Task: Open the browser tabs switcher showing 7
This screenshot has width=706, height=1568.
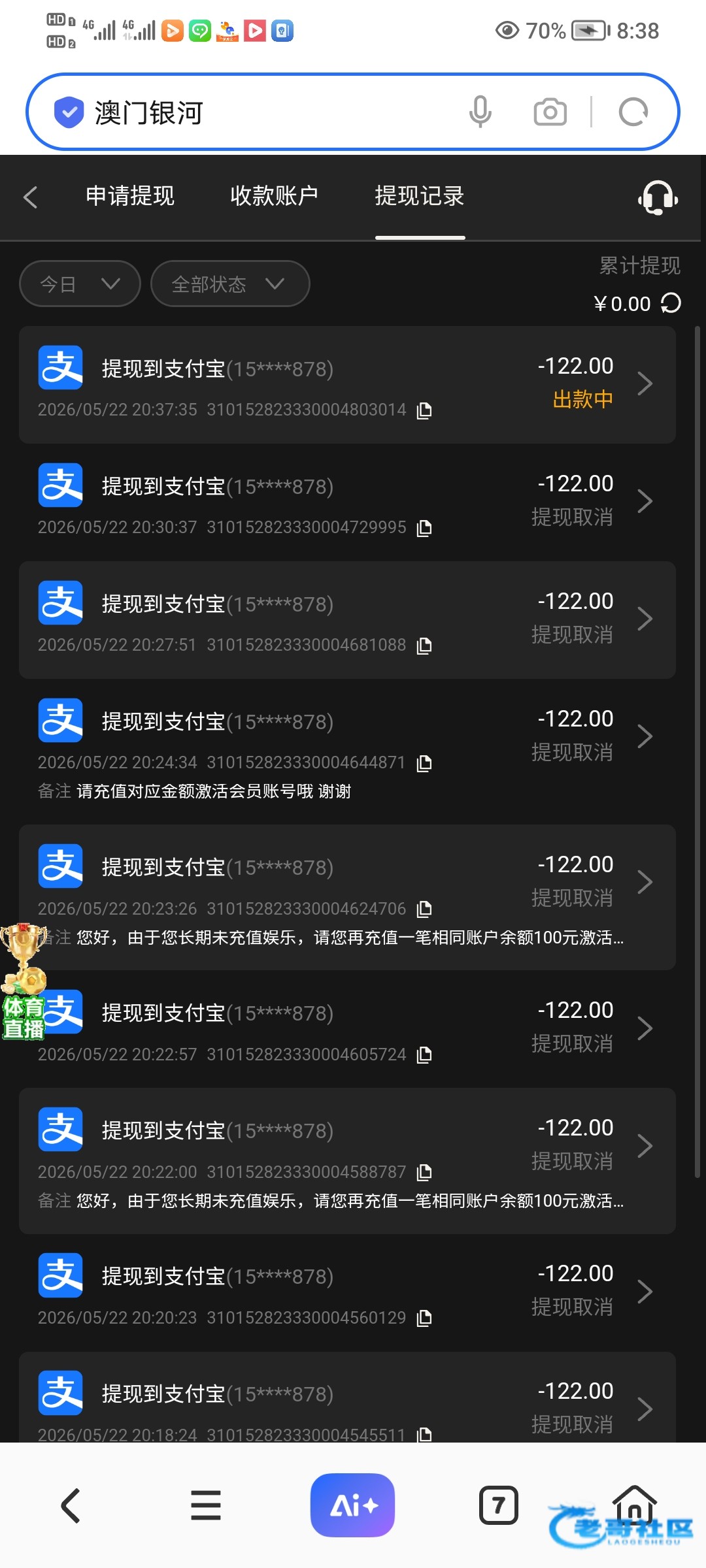Action: click(499, 1505)
